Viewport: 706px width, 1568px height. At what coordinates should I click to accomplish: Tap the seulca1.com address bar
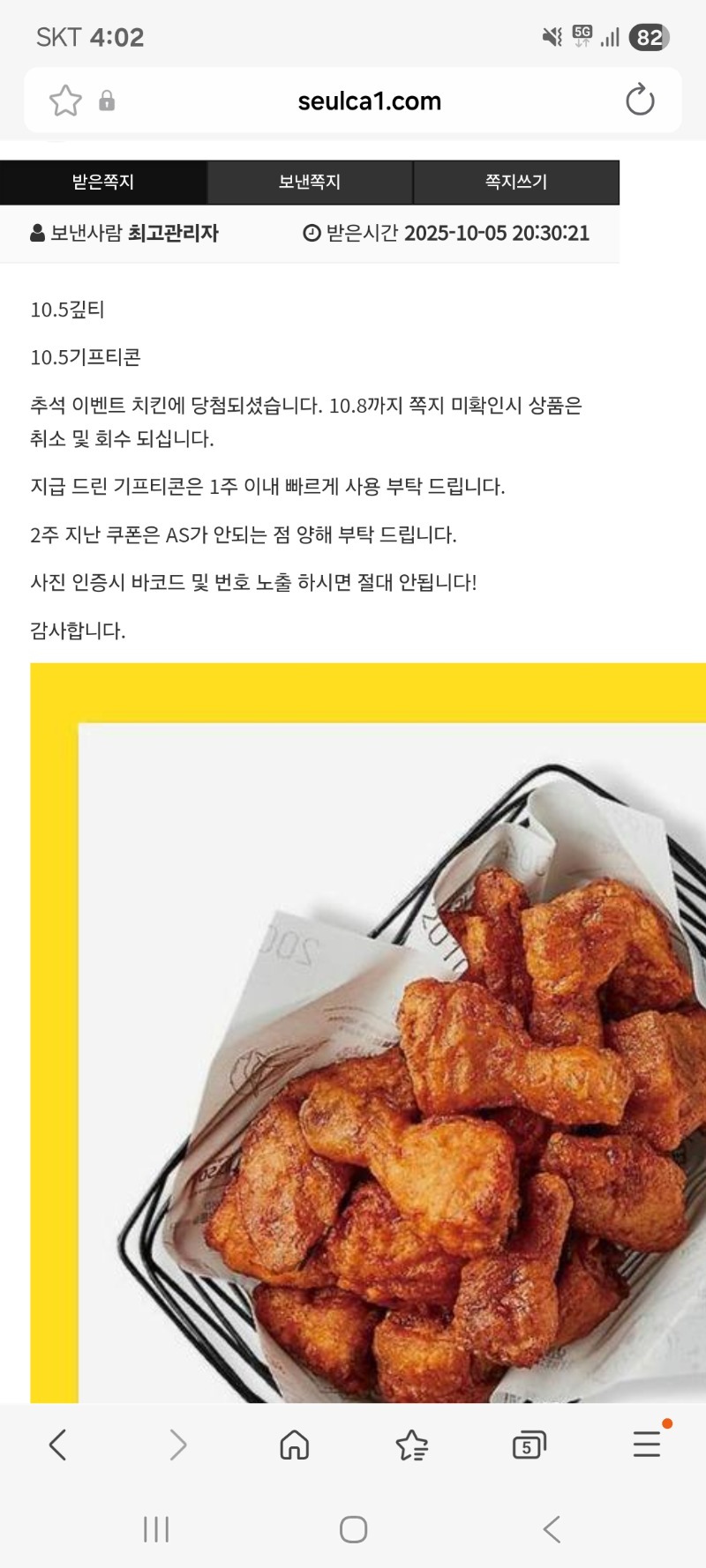369,101
